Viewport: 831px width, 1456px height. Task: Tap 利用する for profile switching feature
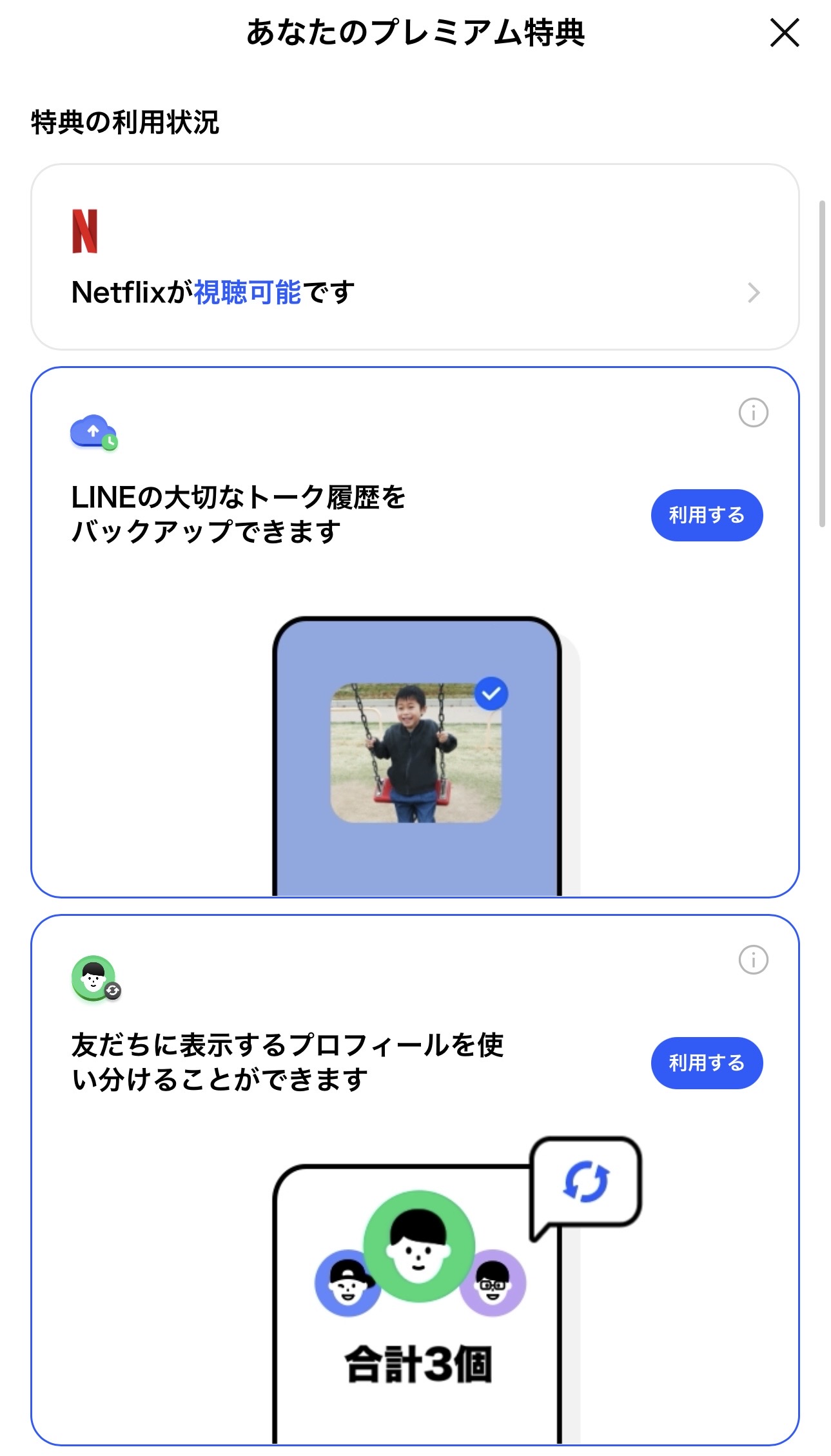pos(707,1063)
